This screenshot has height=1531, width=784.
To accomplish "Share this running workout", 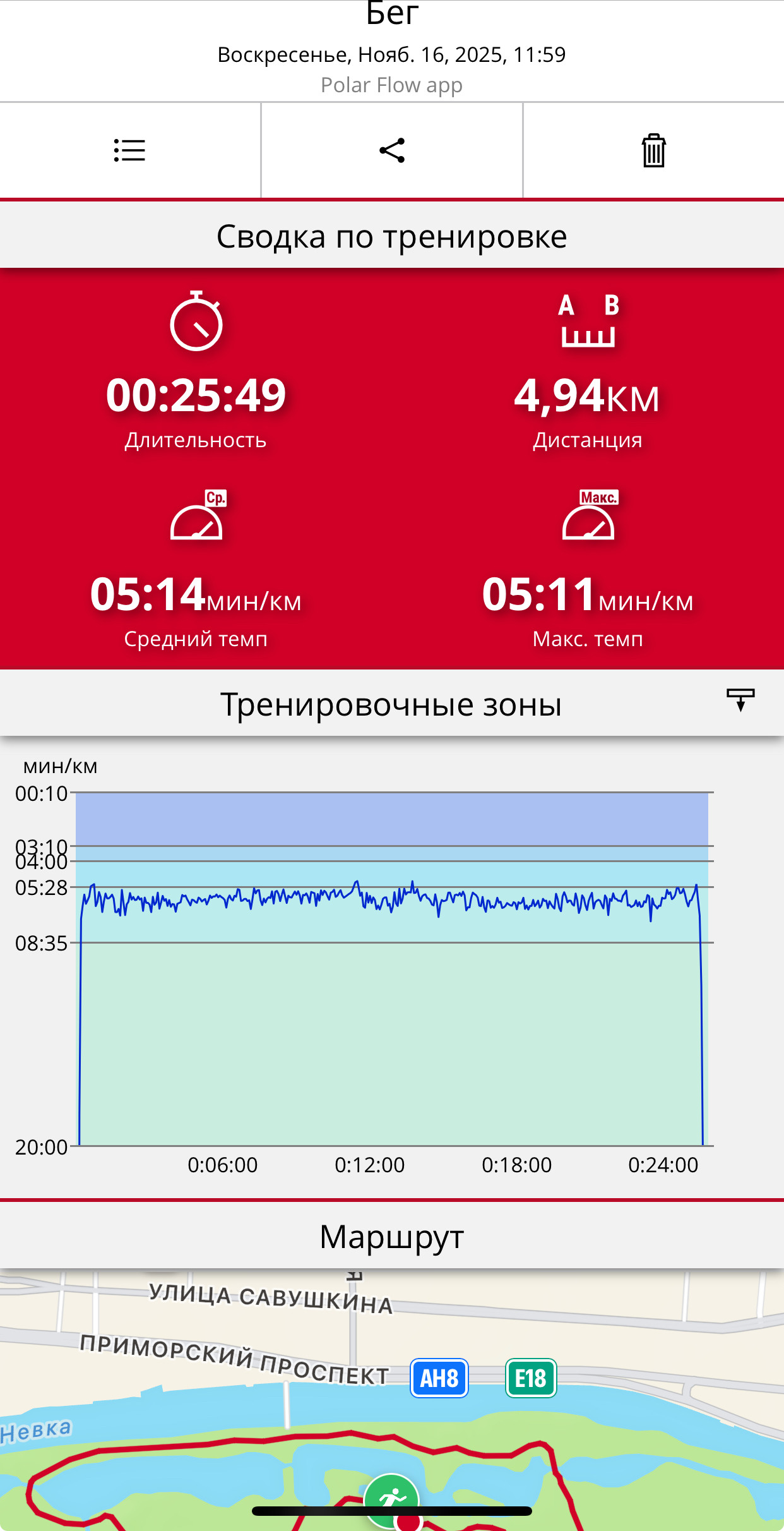I will point(392,150).
